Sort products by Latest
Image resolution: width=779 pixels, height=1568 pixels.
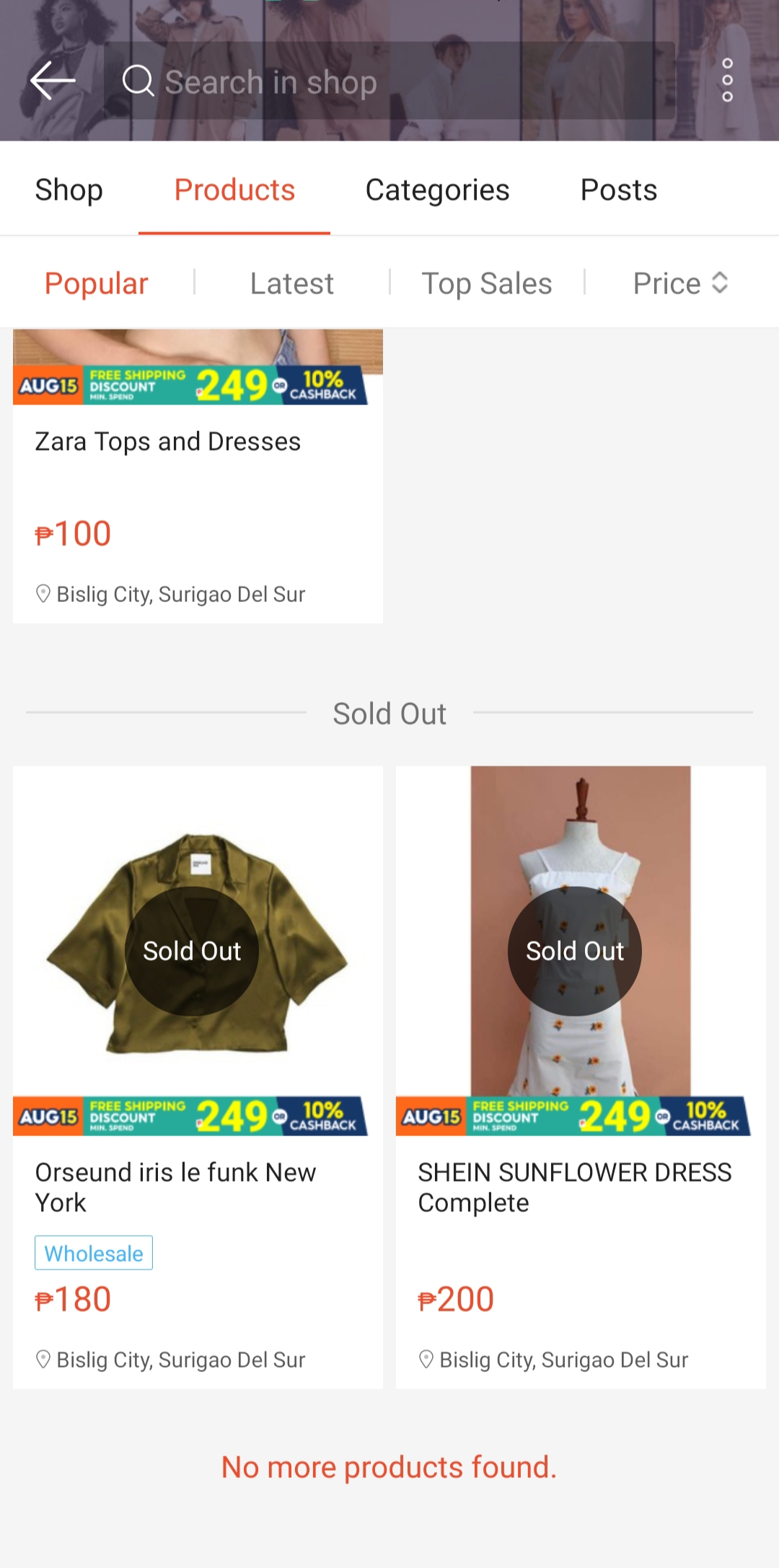coord(291,283)
